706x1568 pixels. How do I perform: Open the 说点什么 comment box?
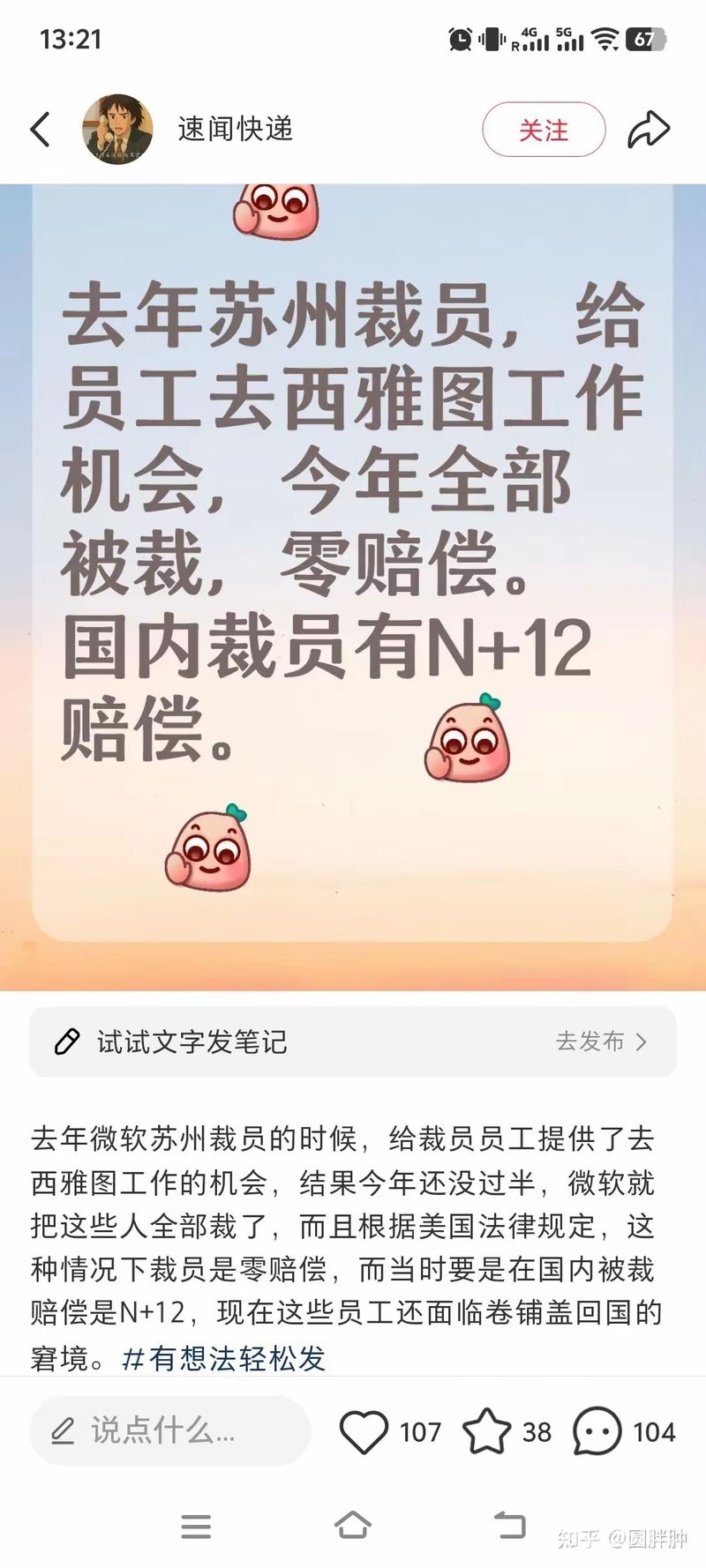click(x=168, y=1430)
